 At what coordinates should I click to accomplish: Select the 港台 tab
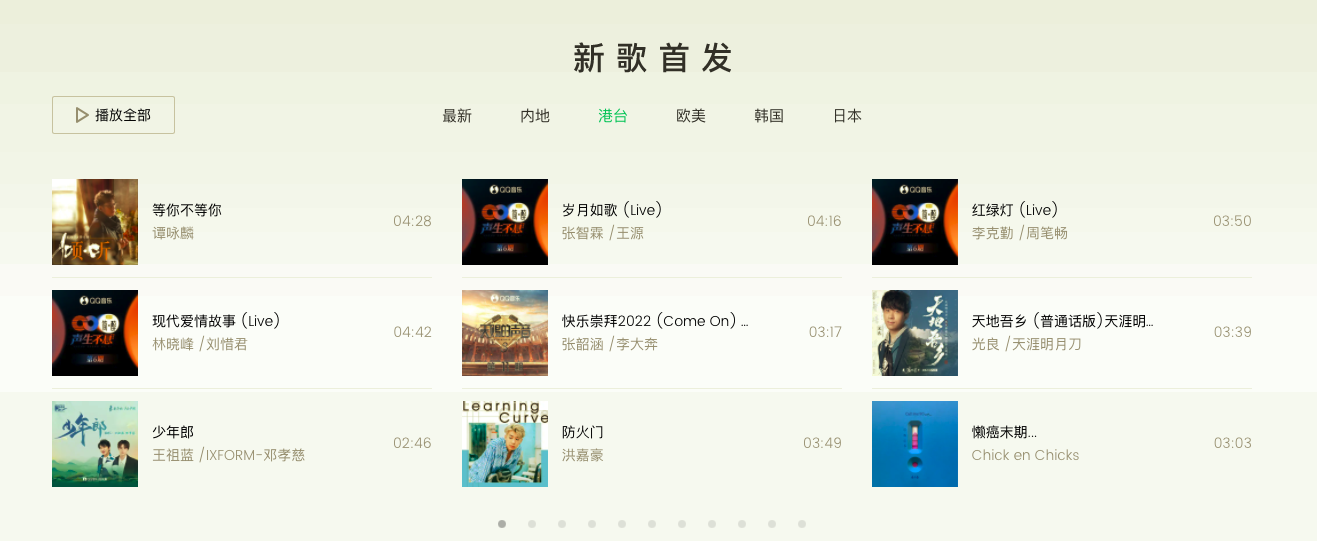point(613,116)
